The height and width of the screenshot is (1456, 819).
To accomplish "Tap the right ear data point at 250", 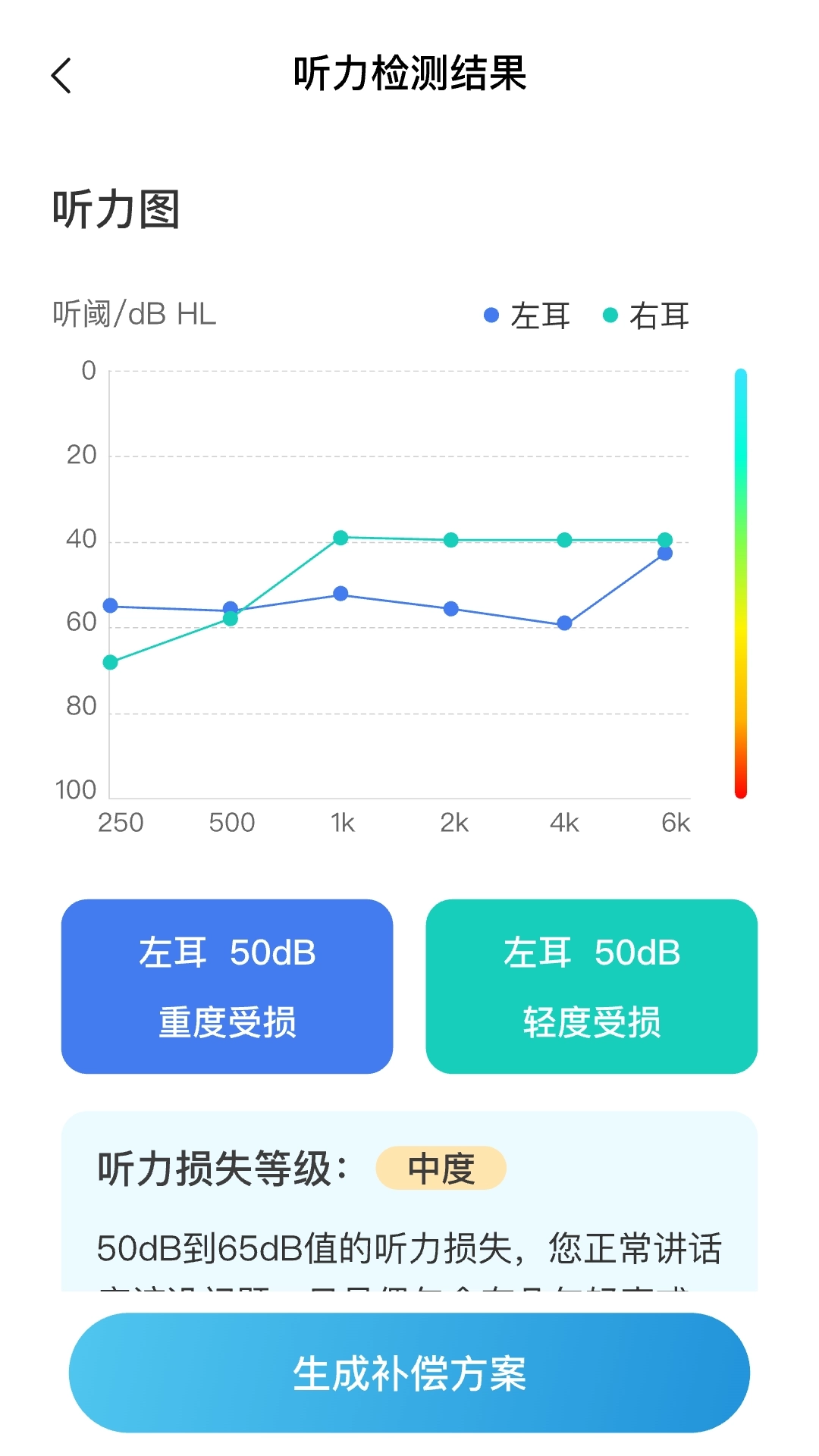I will coord(110,661).
